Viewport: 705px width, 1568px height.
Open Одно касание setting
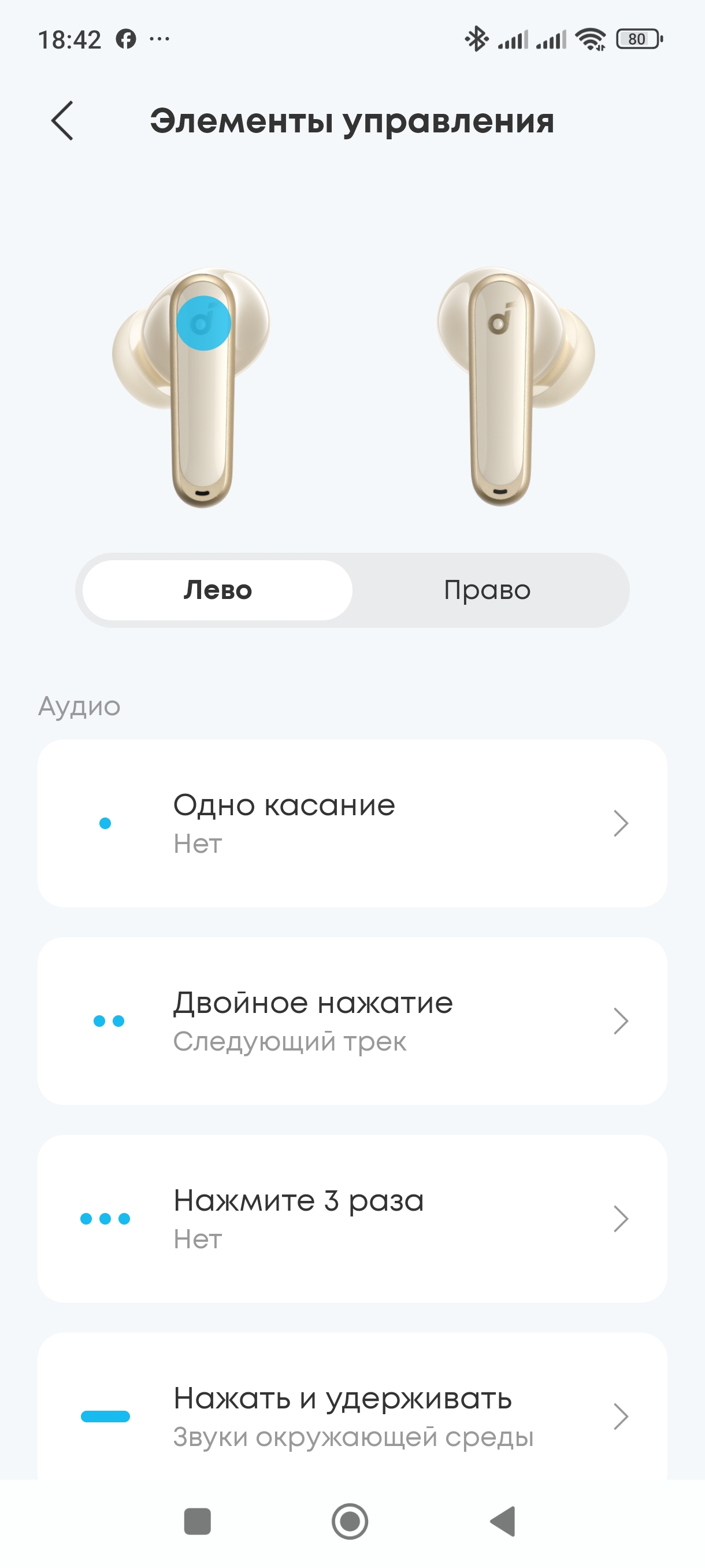[352, 823]
